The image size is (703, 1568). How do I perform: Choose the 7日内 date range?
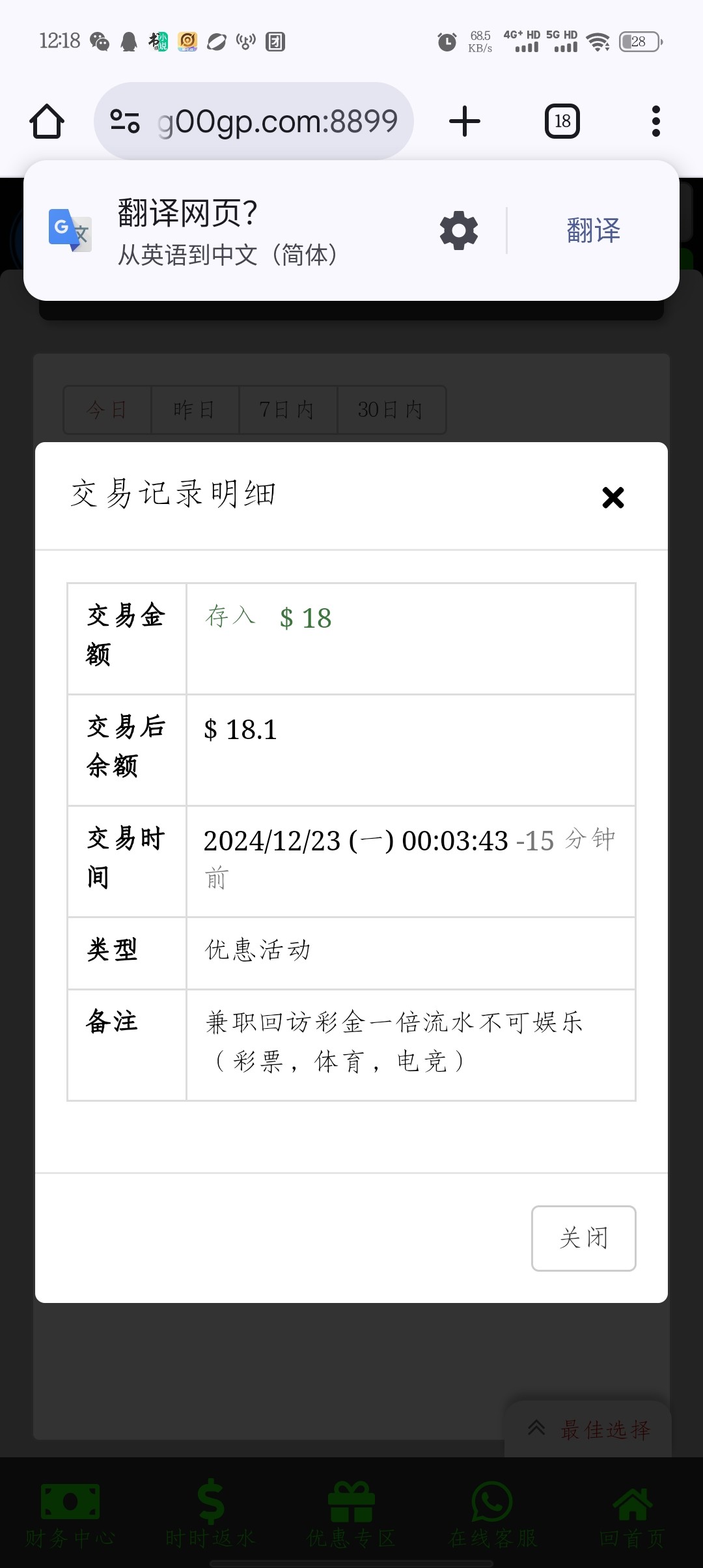(x=288, y=410)
